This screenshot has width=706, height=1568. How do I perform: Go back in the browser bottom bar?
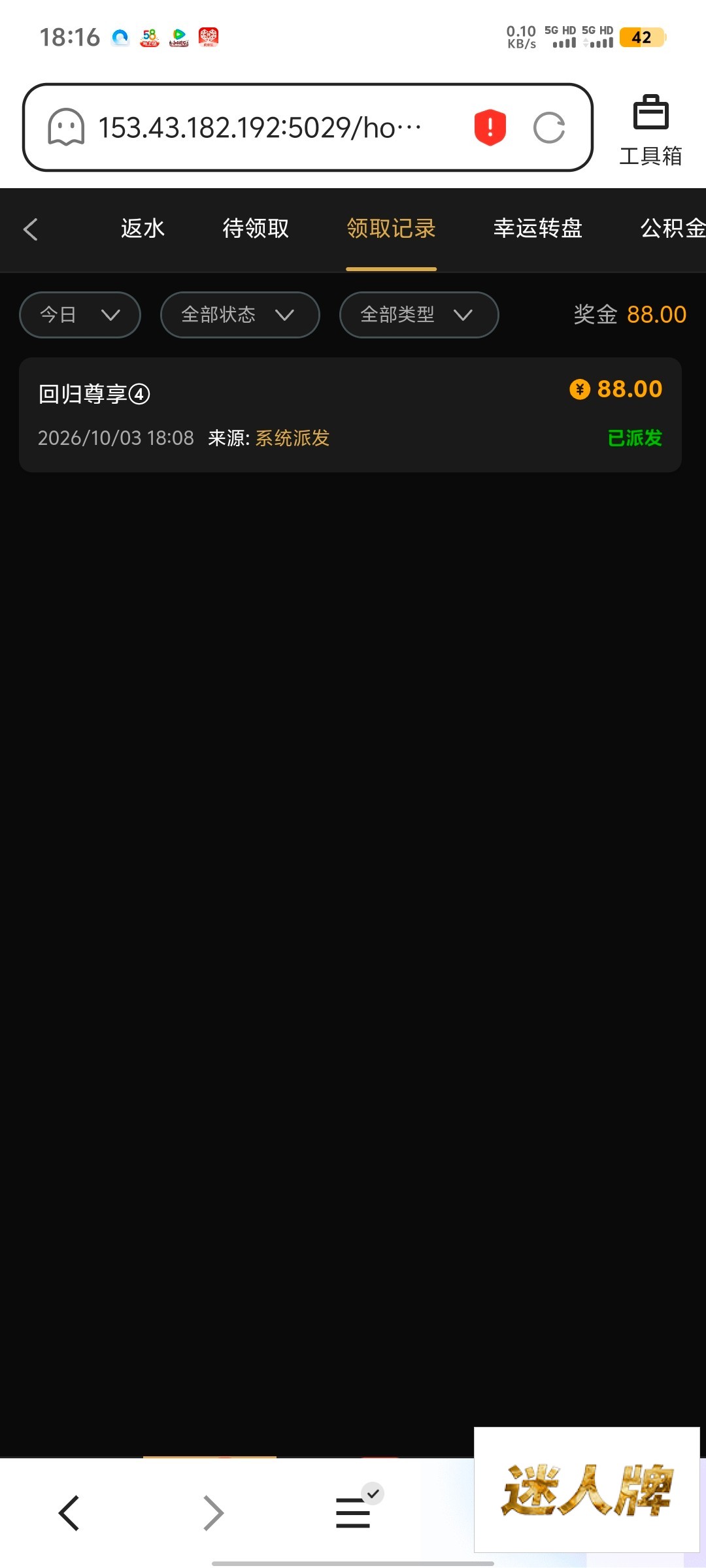click(x=69, y=1513)
